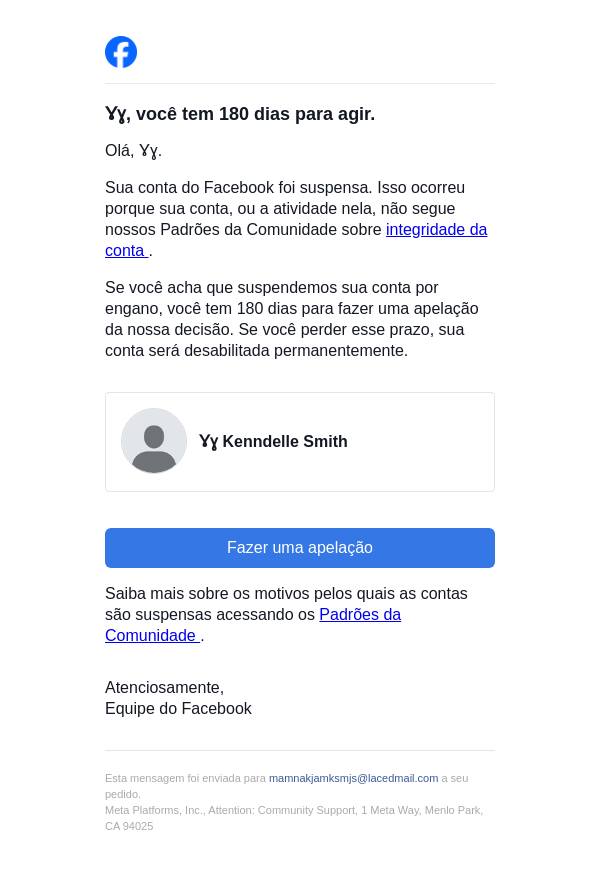The width and height of the screenshot is (600, 872).
Task: Open the Kenndelle Smith account card
Action: (x=300, y=442)
